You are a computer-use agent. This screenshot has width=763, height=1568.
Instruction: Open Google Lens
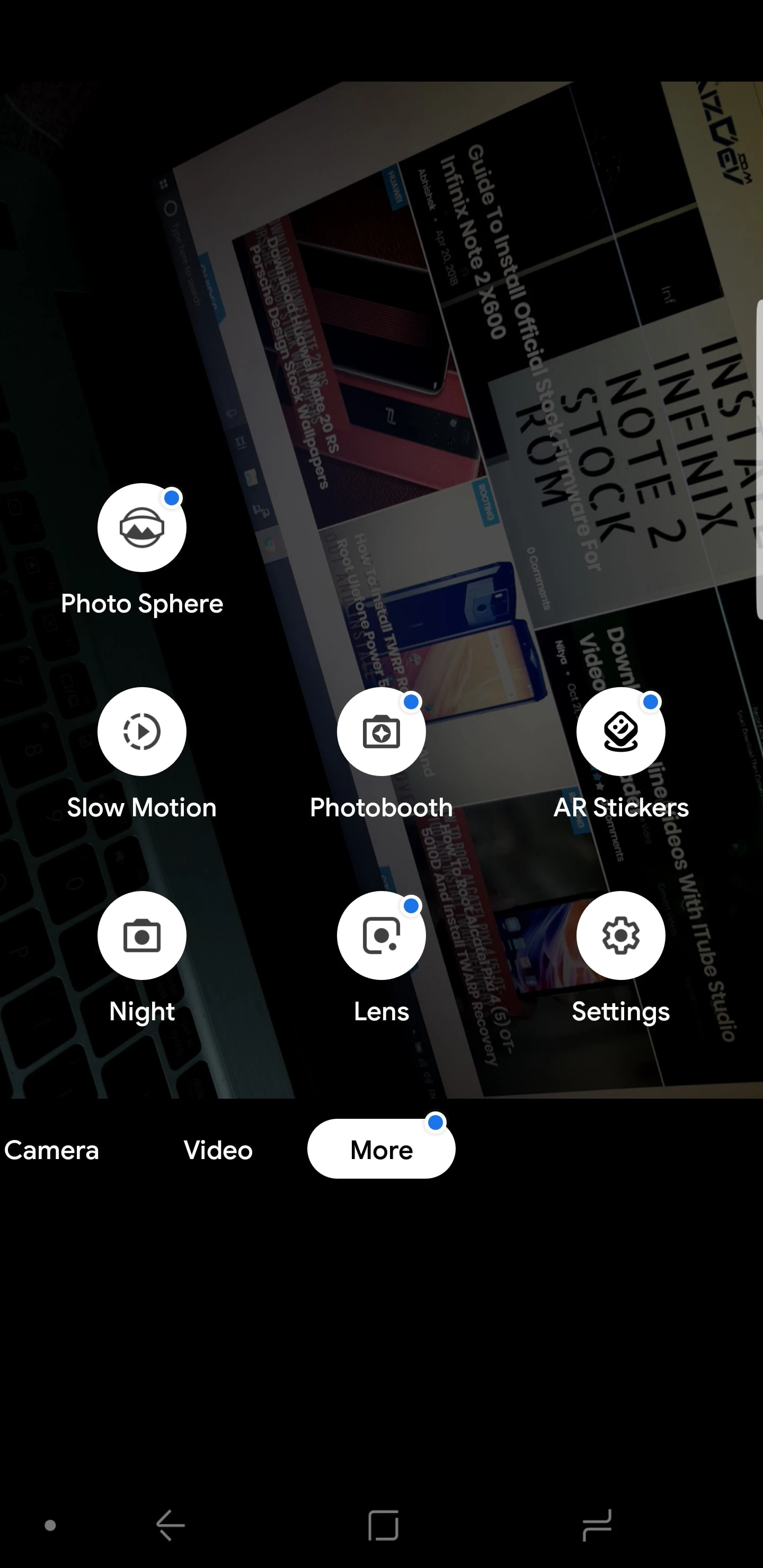(x=381, y=936)
